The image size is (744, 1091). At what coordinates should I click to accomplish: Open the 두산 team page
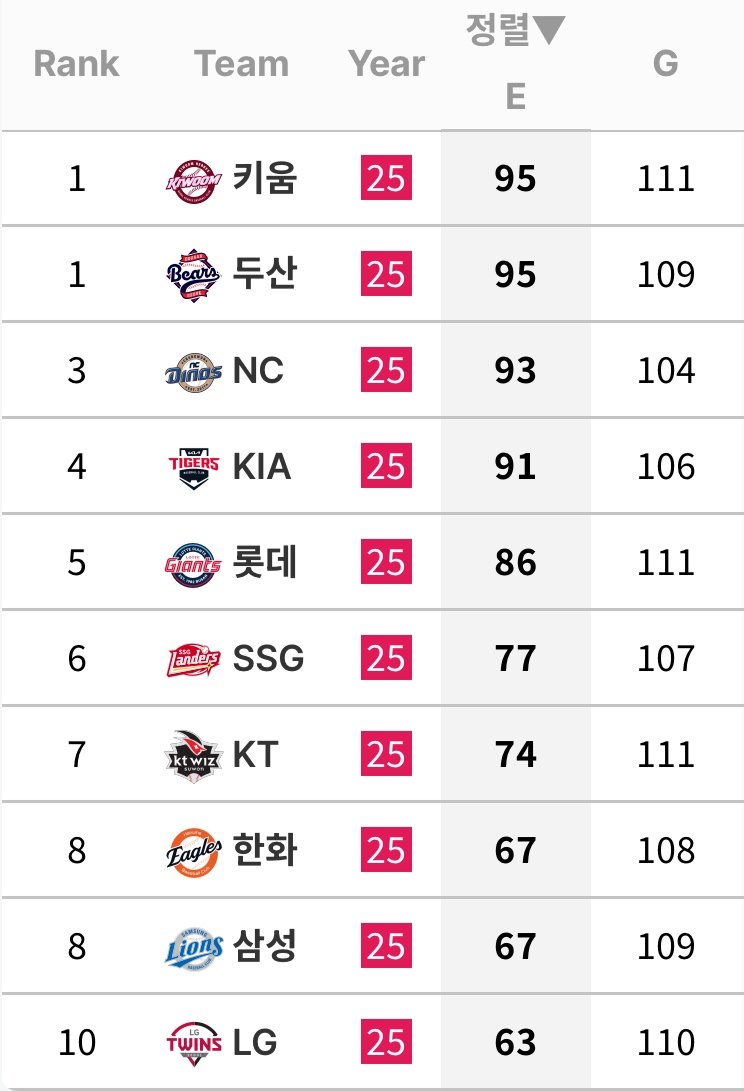point(264,274)
